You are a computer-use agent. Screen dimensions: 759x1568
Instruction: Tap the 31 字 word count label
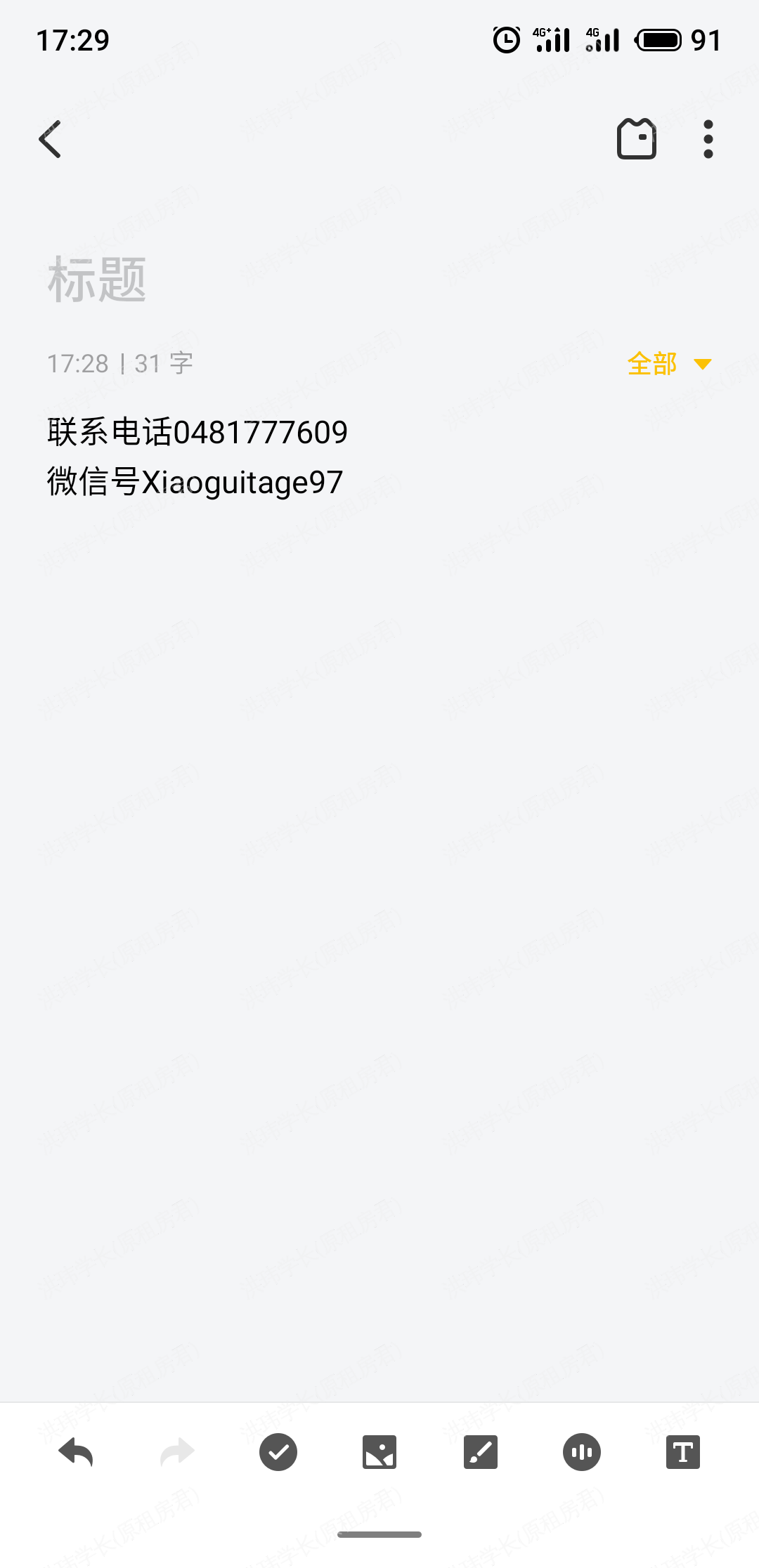tap(162, 363)
